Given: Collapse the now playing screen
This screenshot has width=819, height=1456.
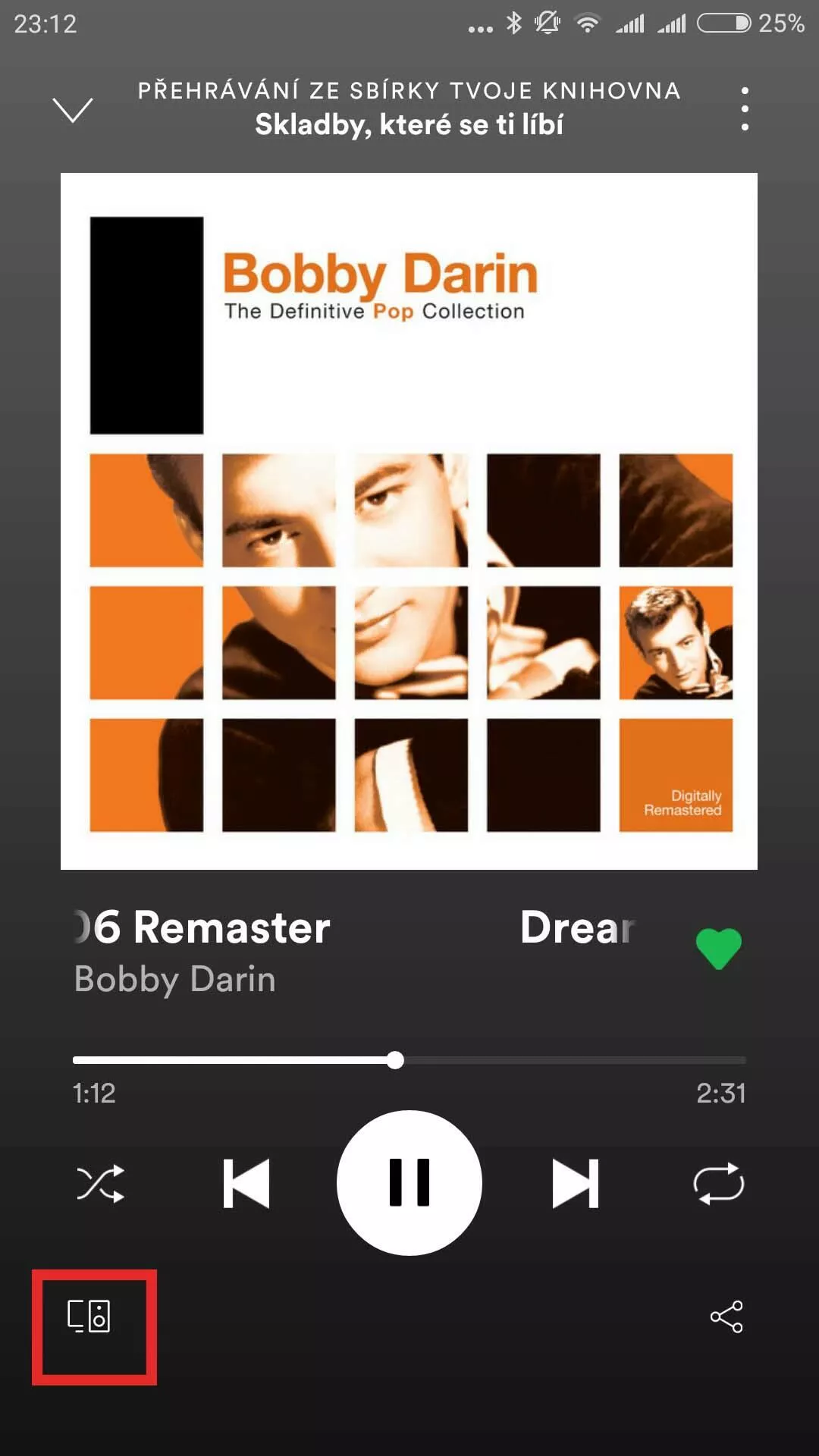Looking at the screenshot, I should [73, 109].
